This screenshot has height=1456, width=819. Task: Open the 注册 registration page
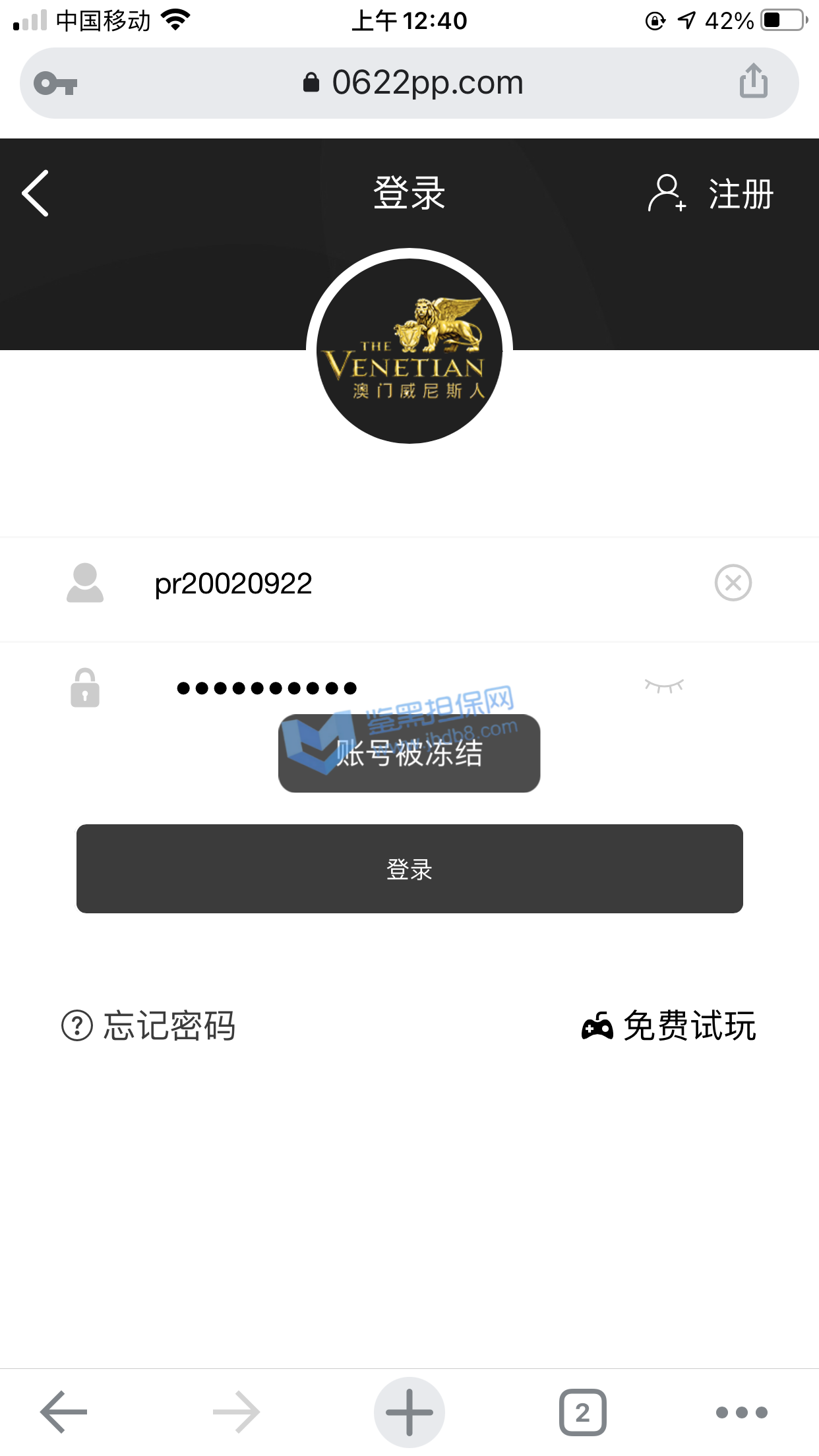click(712, 194)
